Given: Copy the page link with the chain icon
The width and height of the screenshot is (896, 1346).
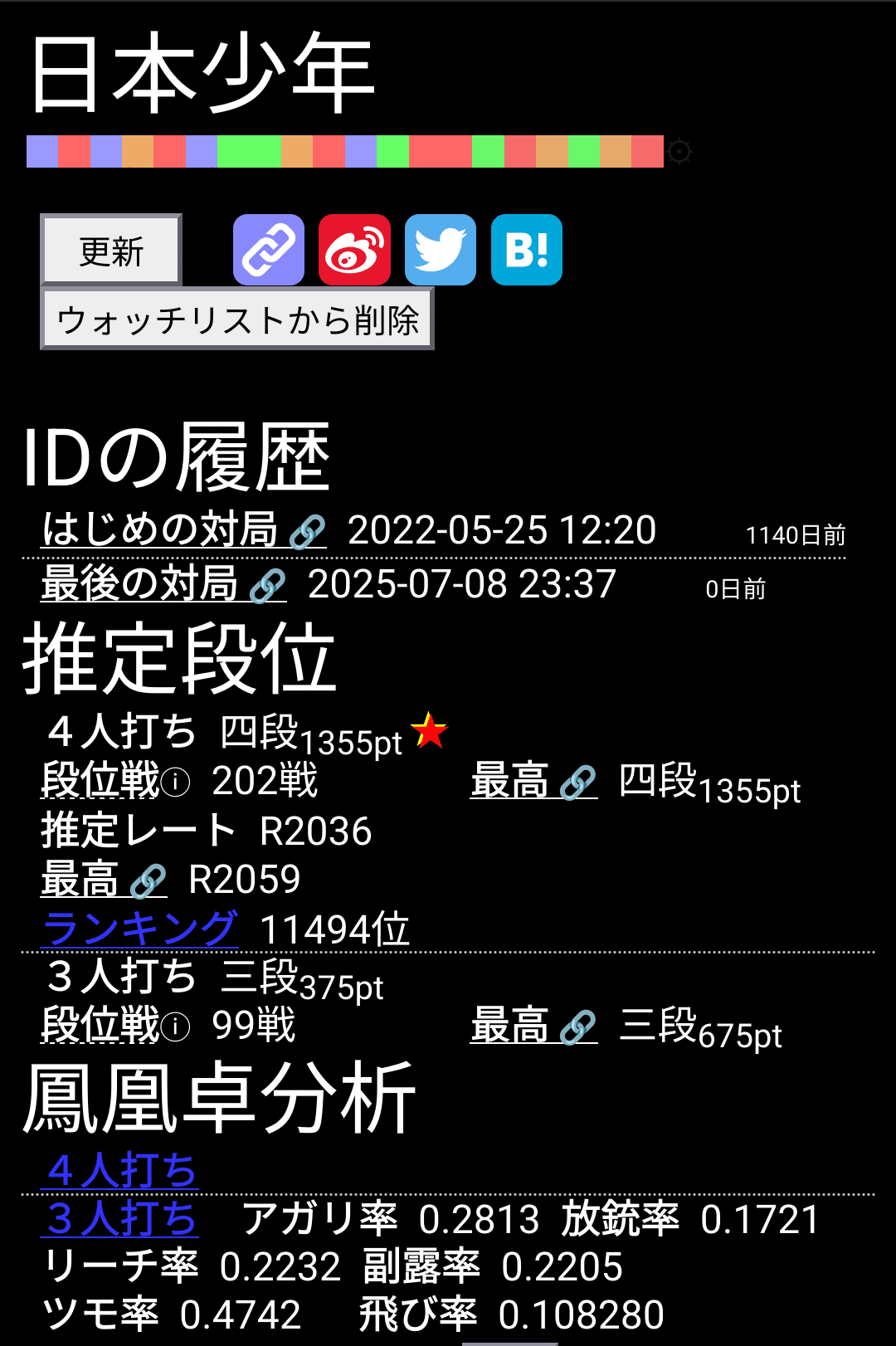Looking at the screenshot, I should 268,250.
